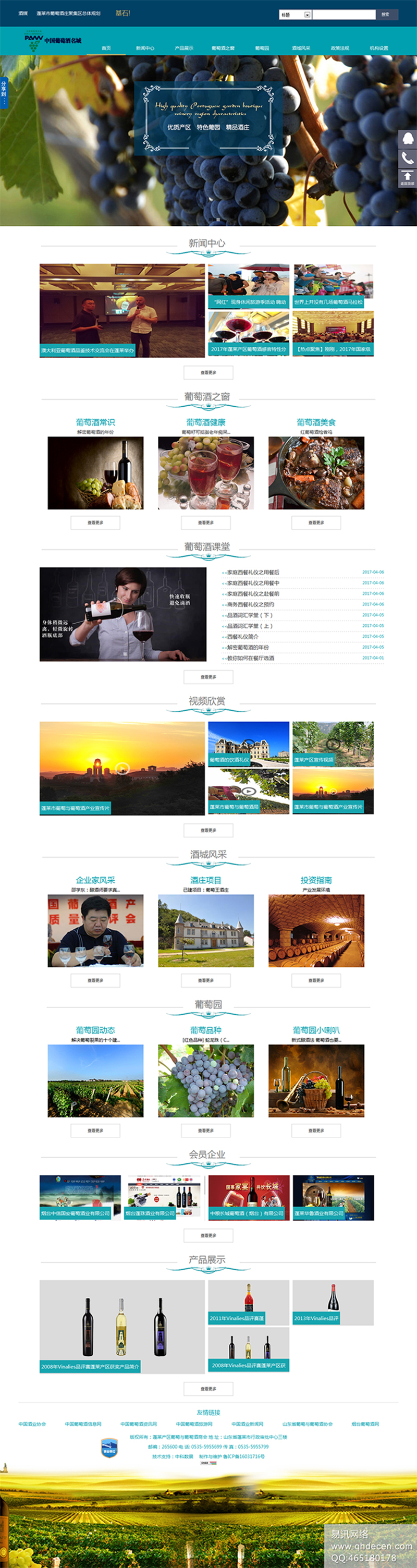View more under 企业家风采

pos(95,980)
